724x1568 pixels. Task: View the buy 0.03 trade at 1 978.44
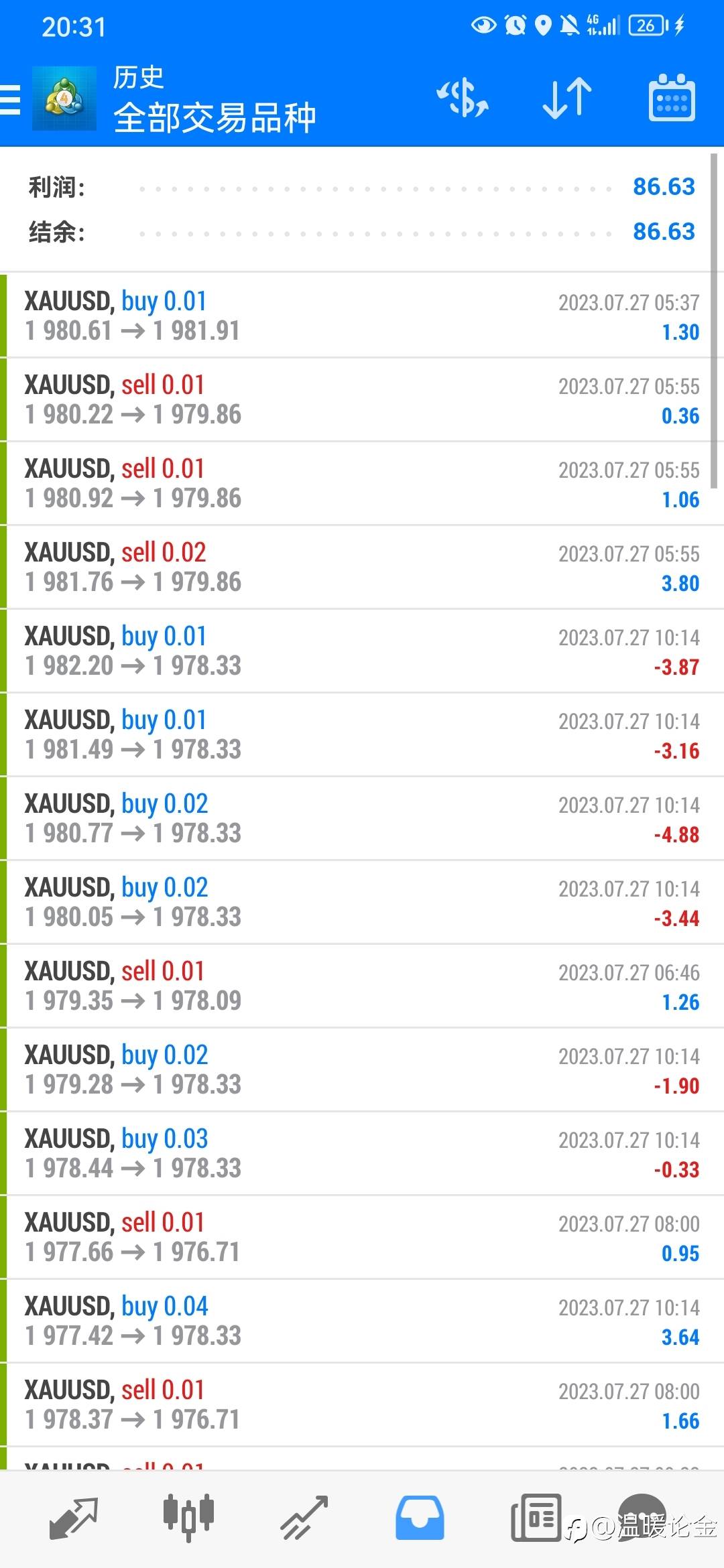[x=362, y=1153]
